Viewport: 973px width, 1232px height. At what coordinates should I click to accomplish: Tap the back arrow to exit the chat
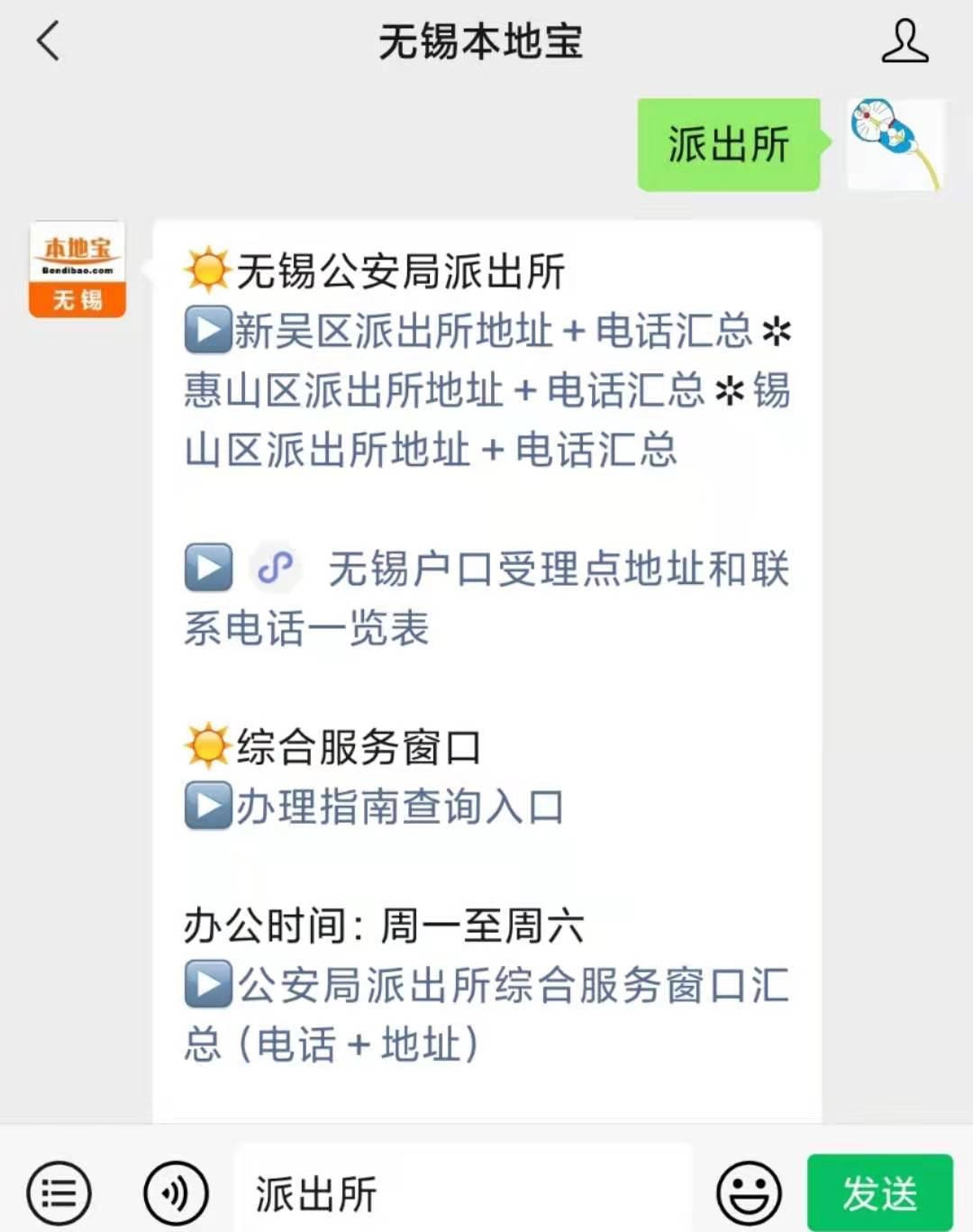pyautogui.click(x=47, y=41)
